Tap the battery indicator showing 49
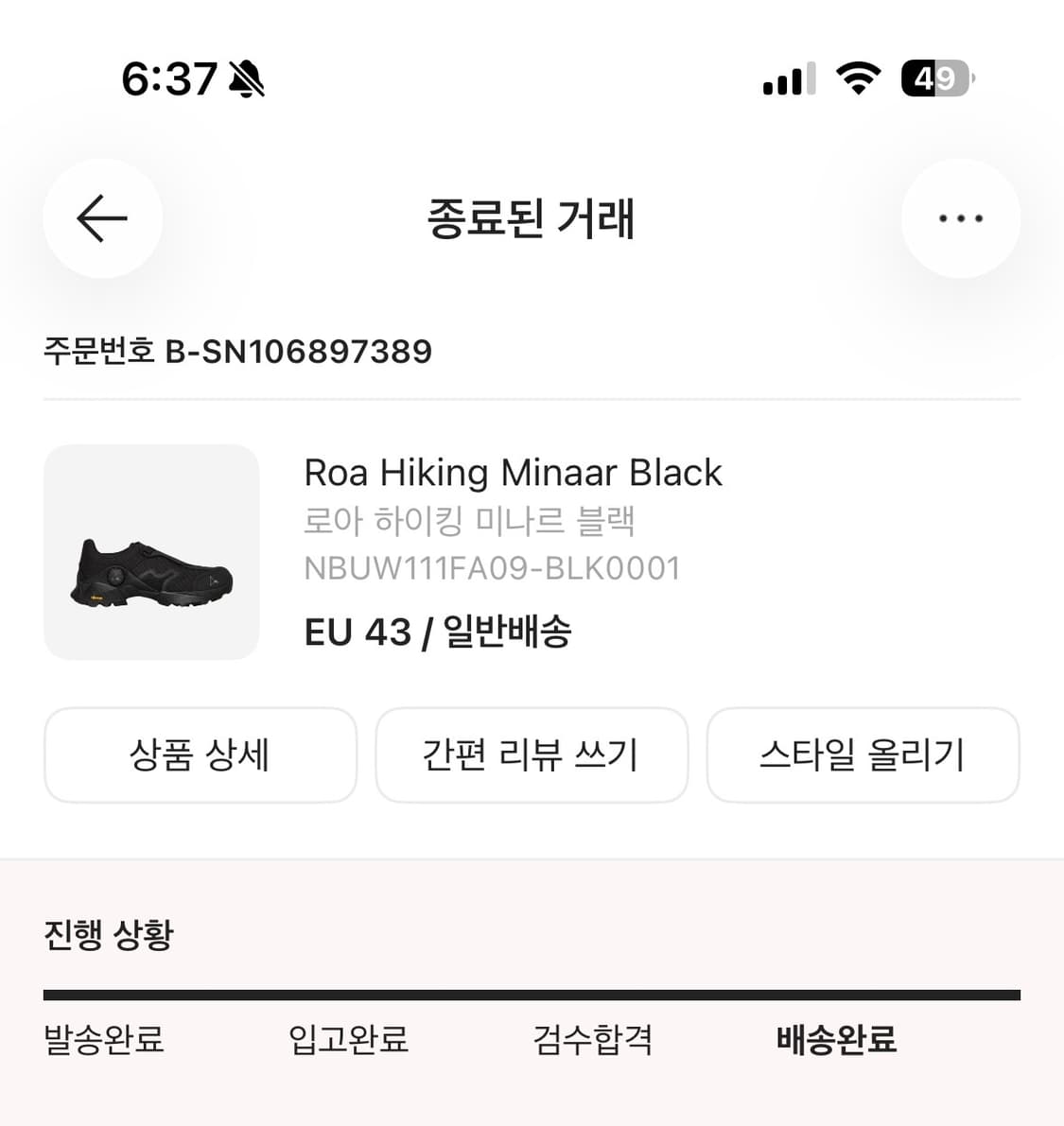Image resolution: width=1064 pixels, height=1126 pixels. tap(934, 79)
